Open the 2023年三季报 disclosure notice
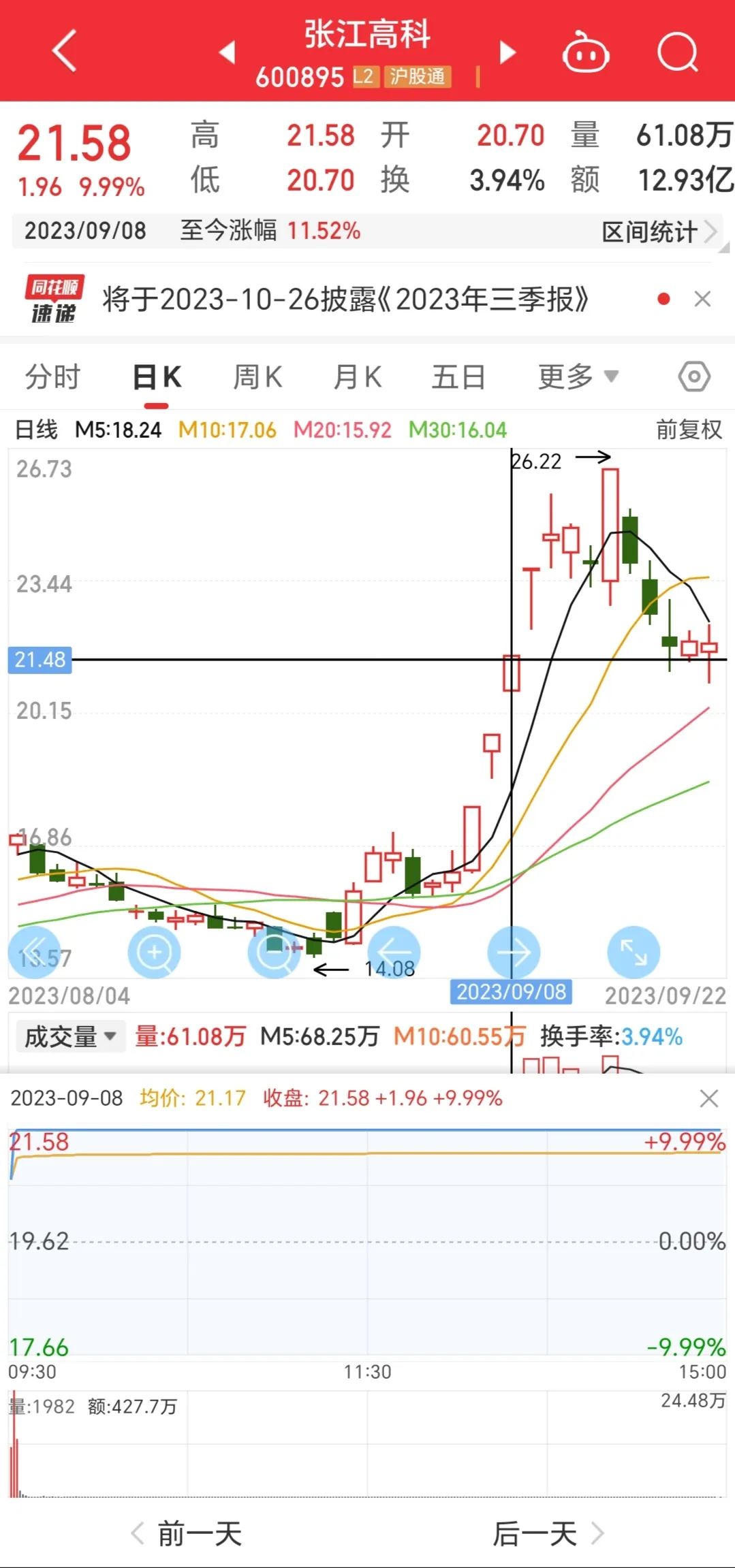Image resolution: width=735 pixels, height=1568 pixels. point(345,299)
